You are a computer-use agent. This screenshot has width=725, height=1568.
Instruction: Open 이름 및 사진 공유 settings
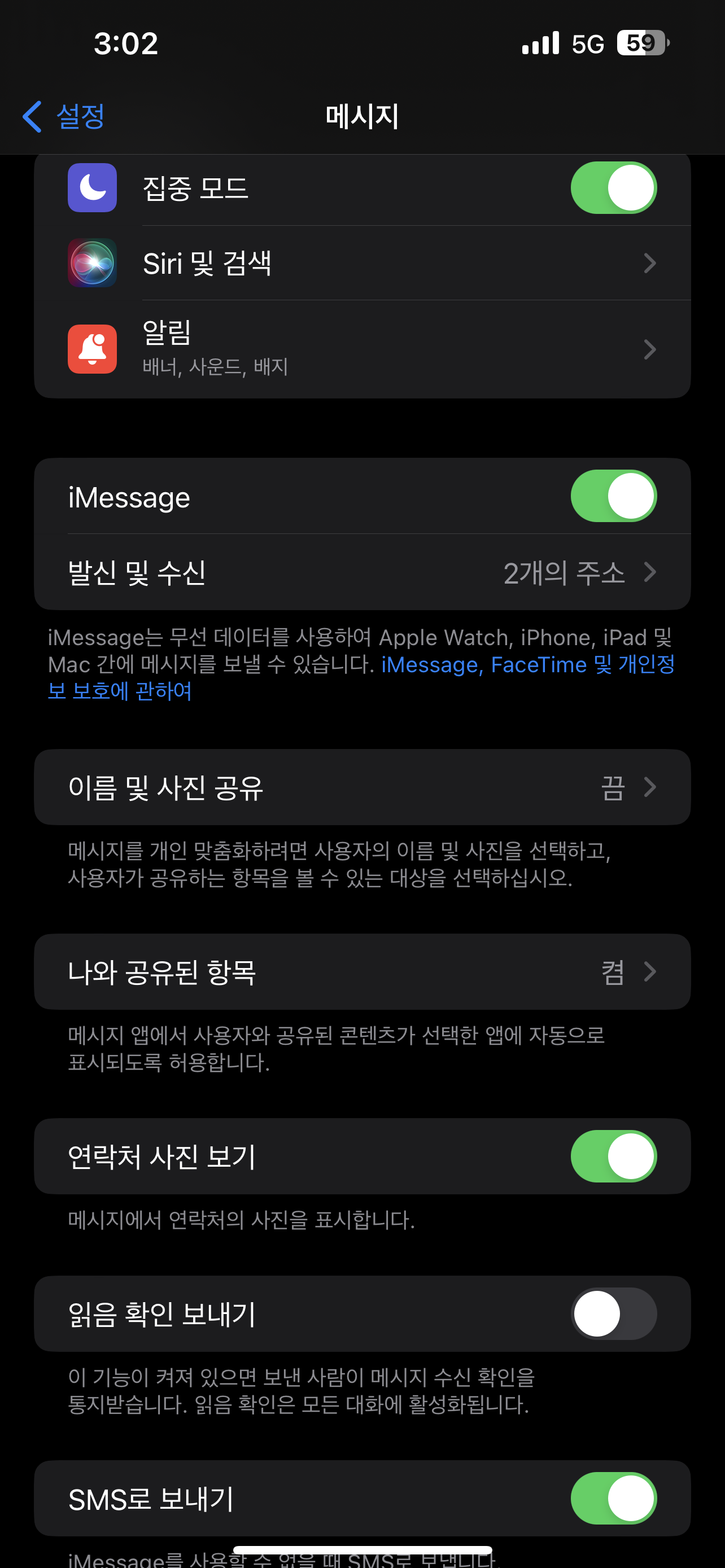pyautogui.click(x=362, y=787)
